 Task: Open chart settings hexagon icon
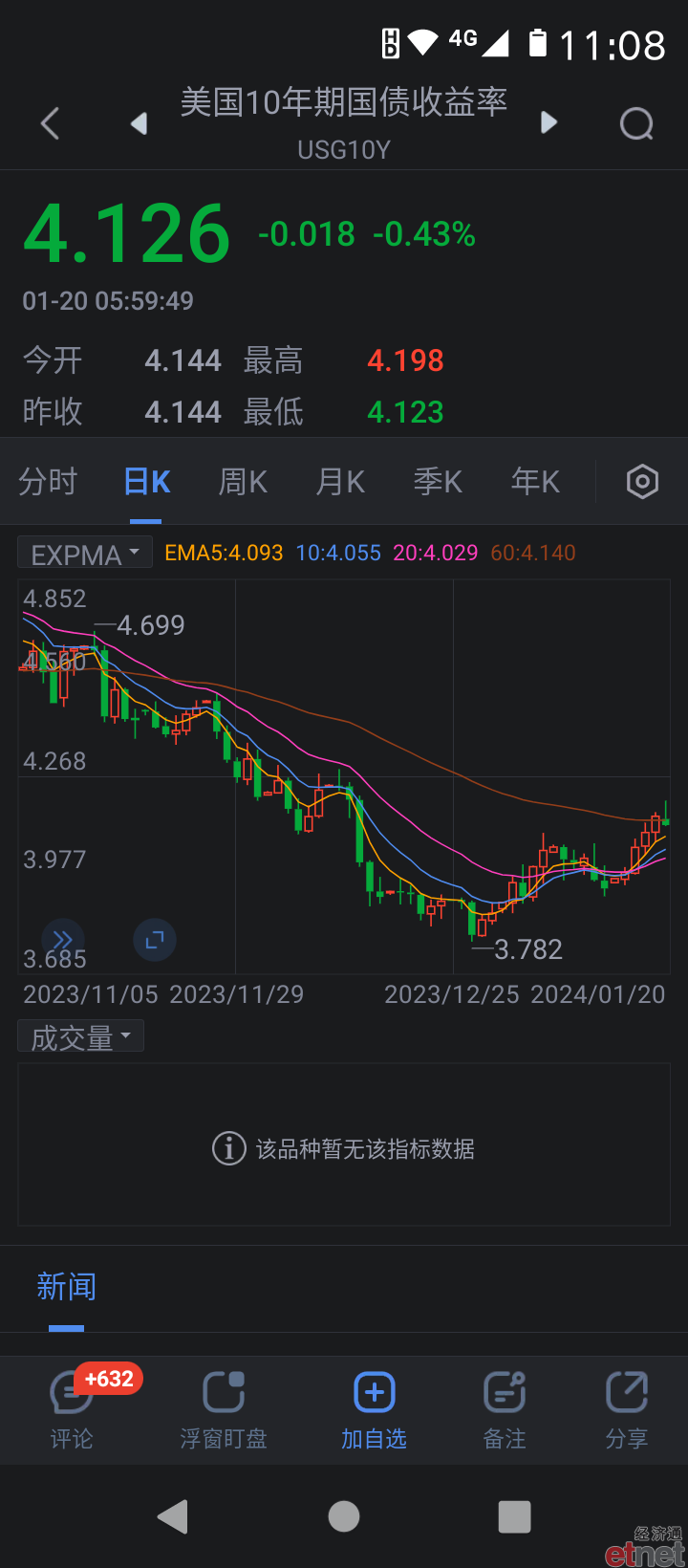pyautogui.click(x=642, y=482)
